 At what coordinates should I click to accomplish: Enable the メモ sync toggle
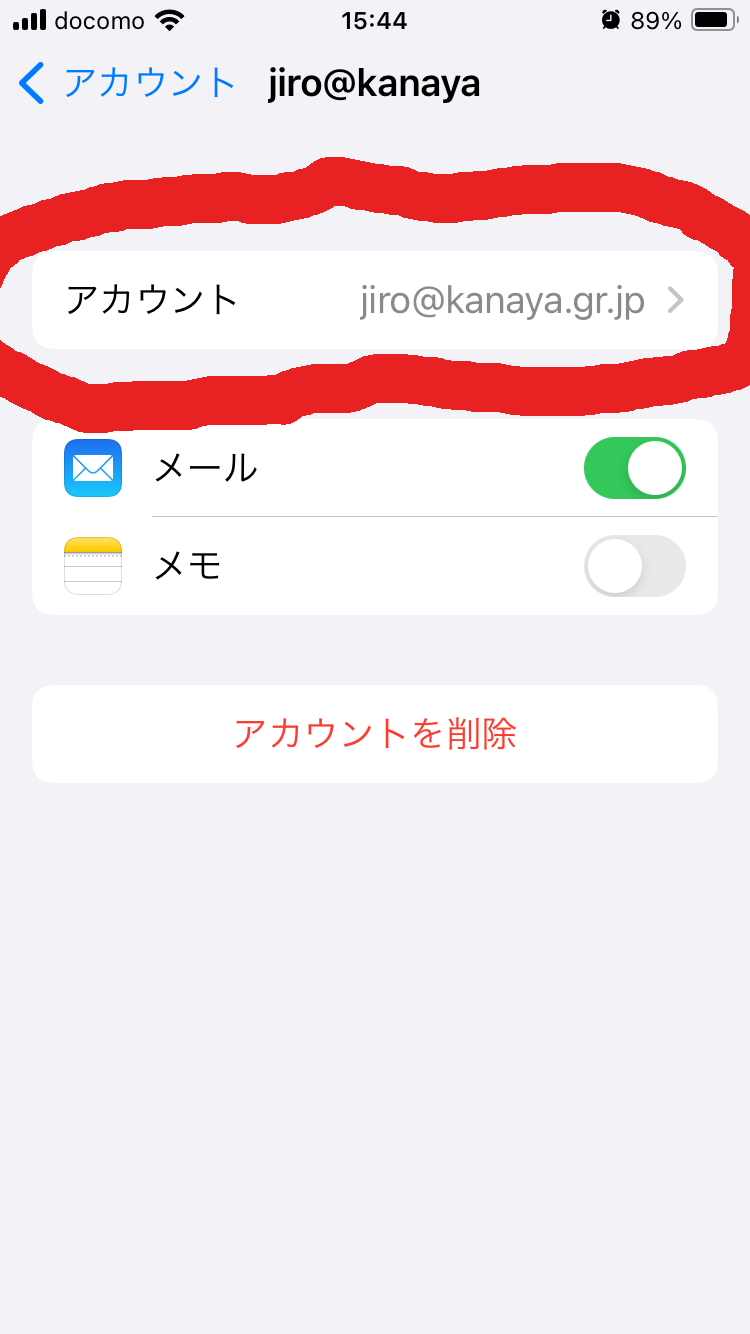(635, 565)
